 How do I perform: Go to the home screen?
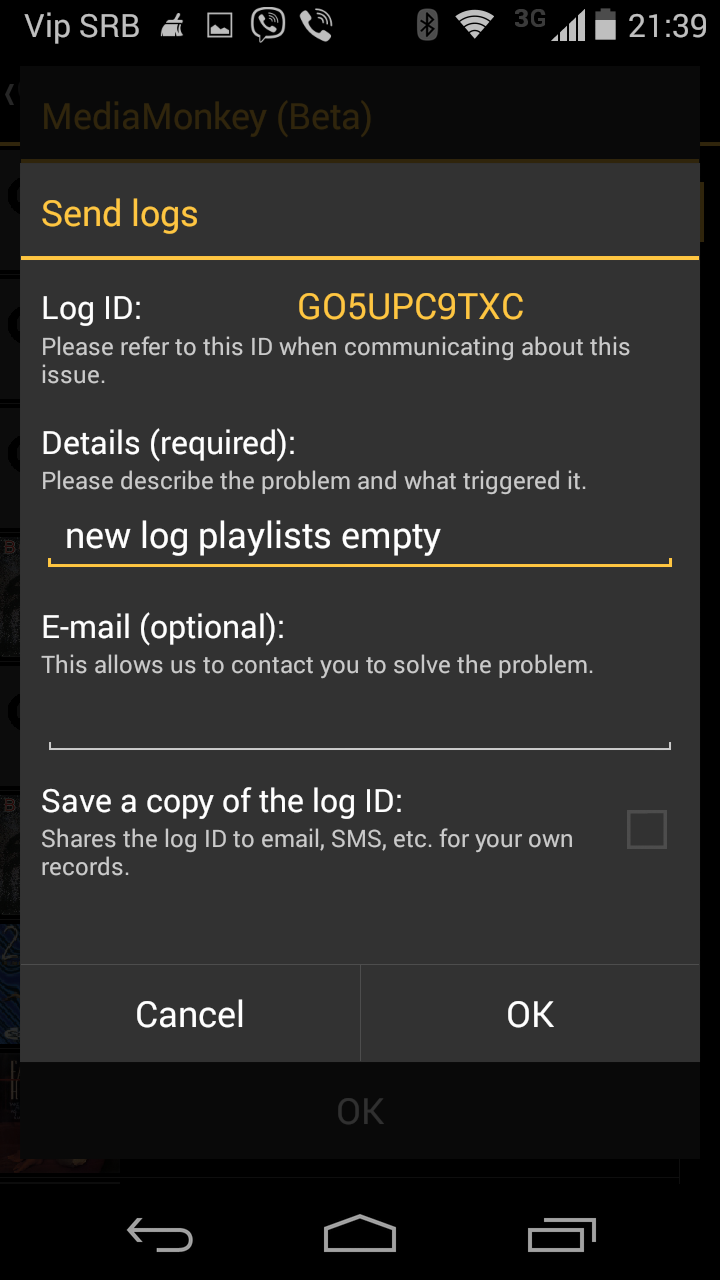point(360,1235)
